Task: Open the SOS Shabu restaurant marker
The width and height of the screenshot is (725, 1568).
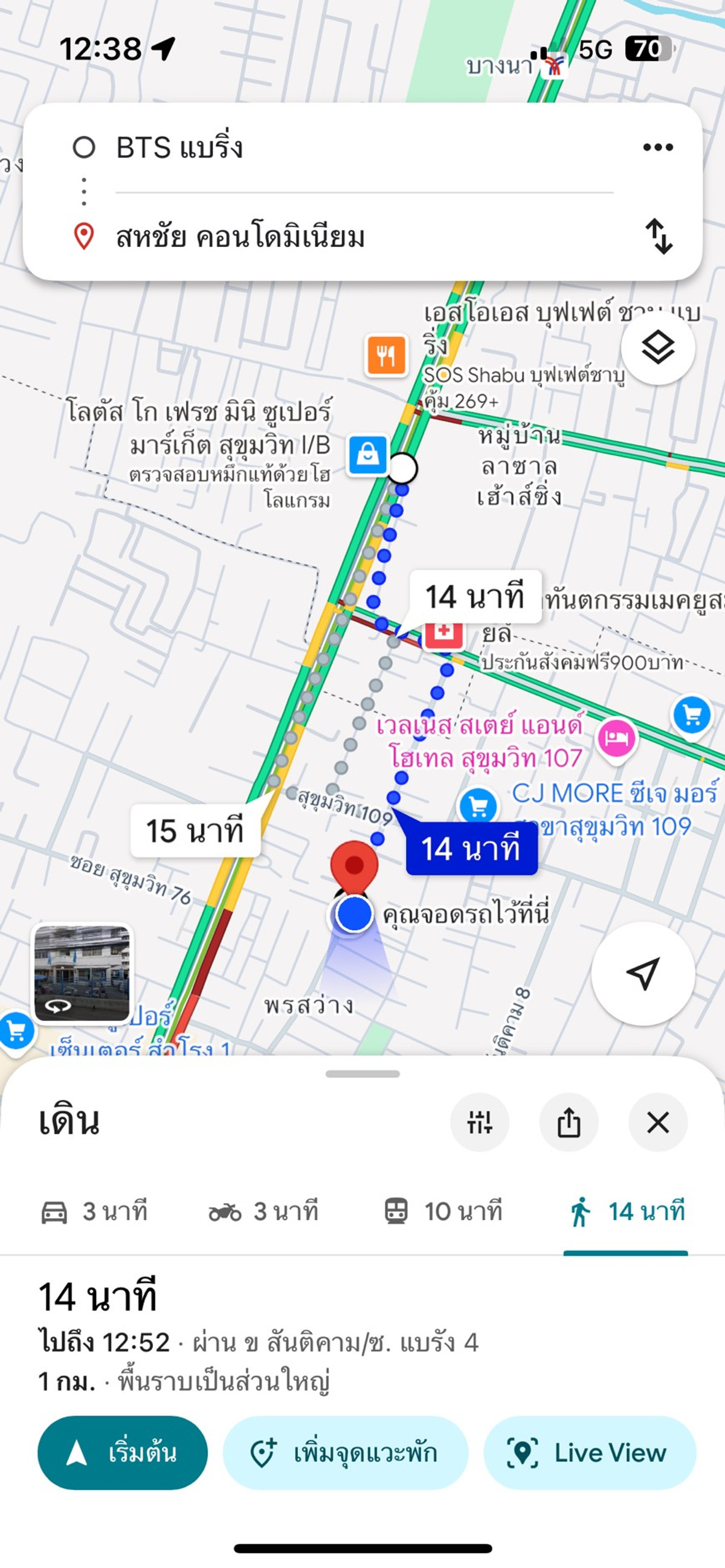Action: (386, 355)
